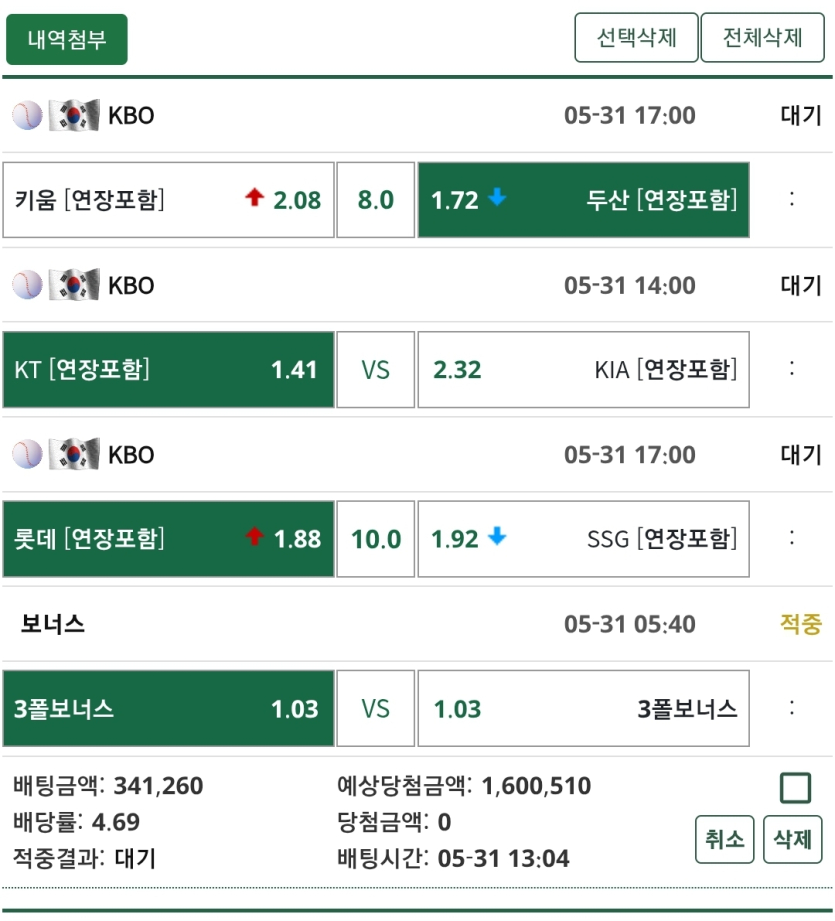Viewport: 835px width, 921px height.
Task: Click the 내역첨부 button
Action: [x=68, y=40]
